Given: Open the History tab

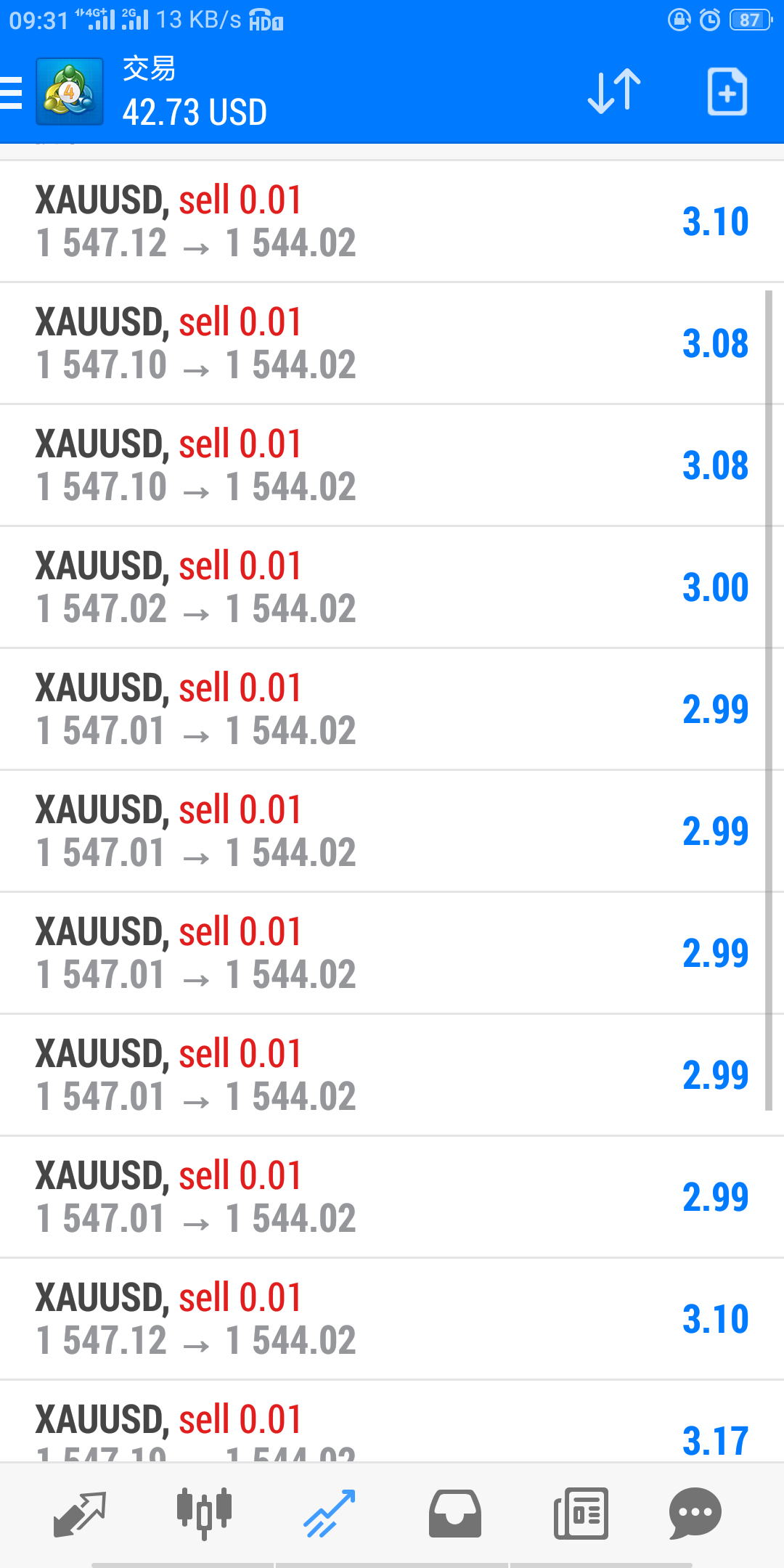Looking at the screenshot, I should coord(454,1514).
